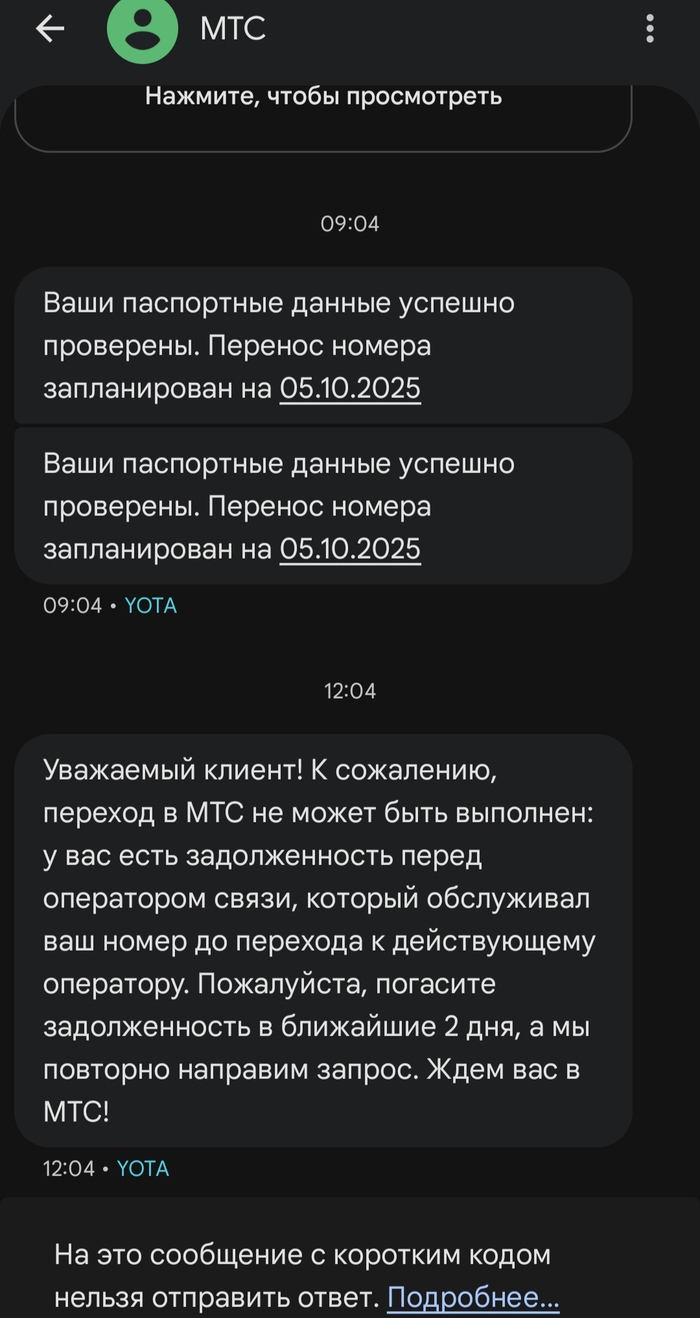Open the three-dot overflow menu
700x1318 pixels.
pyautogui.click(x=650, y=29)
